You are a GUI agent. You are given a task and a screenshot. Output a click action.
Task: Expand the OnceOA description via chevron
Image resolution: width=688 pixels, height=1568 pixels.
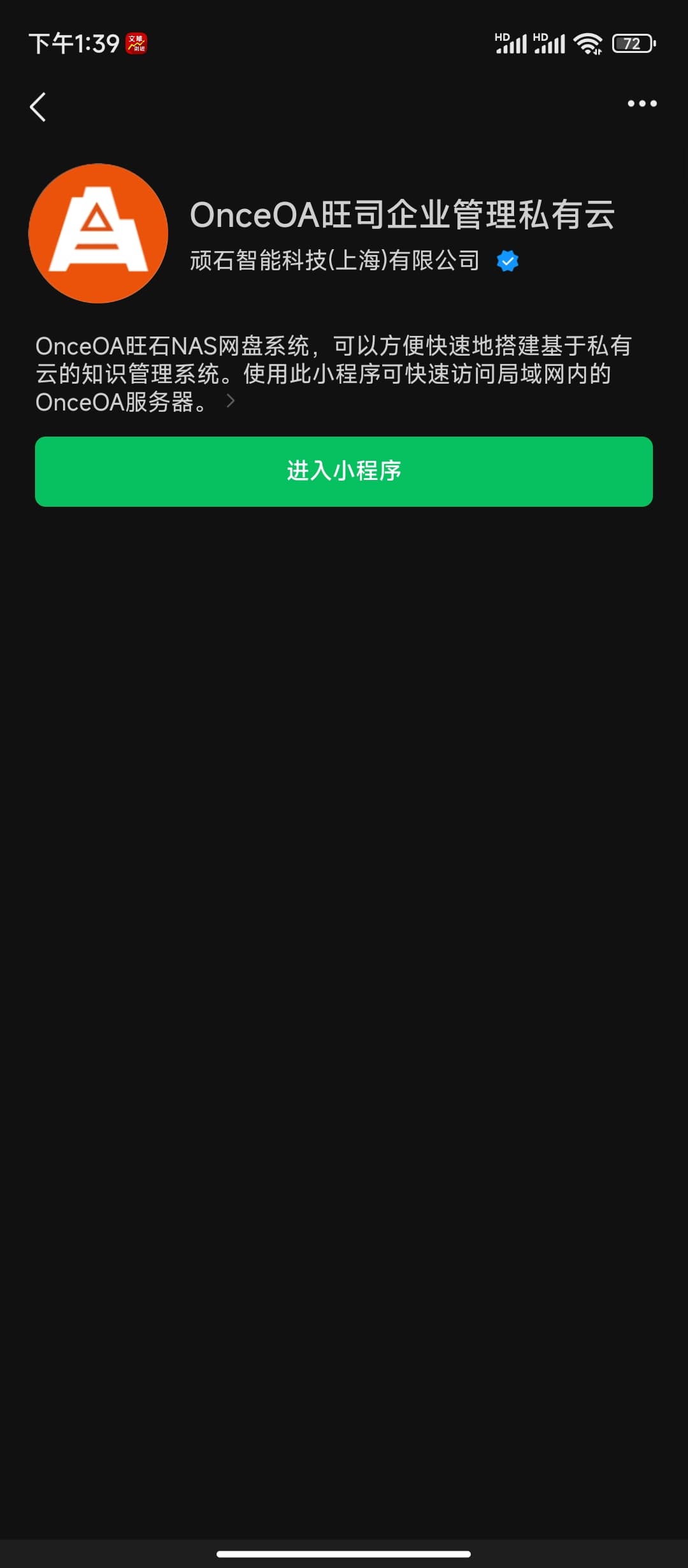pos(231,401)
